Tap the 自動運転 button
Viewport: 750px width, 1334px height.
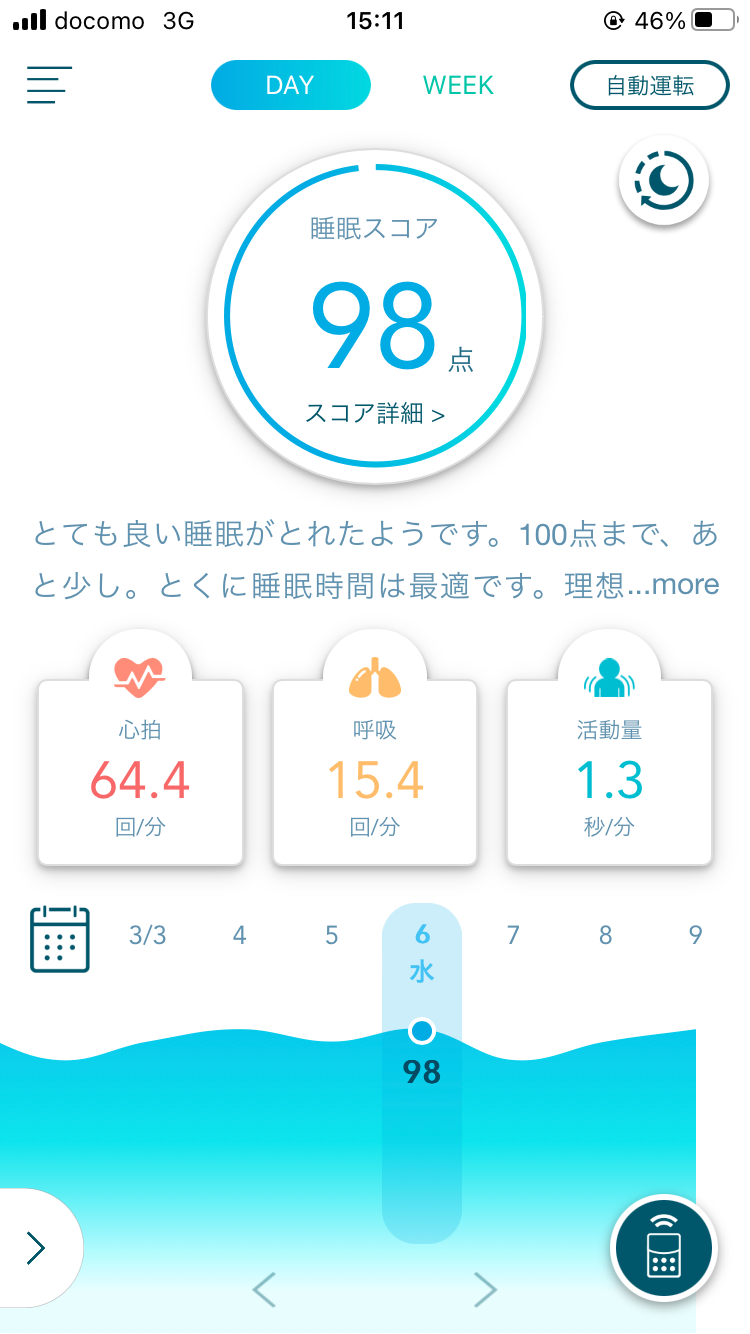(649, 86)
